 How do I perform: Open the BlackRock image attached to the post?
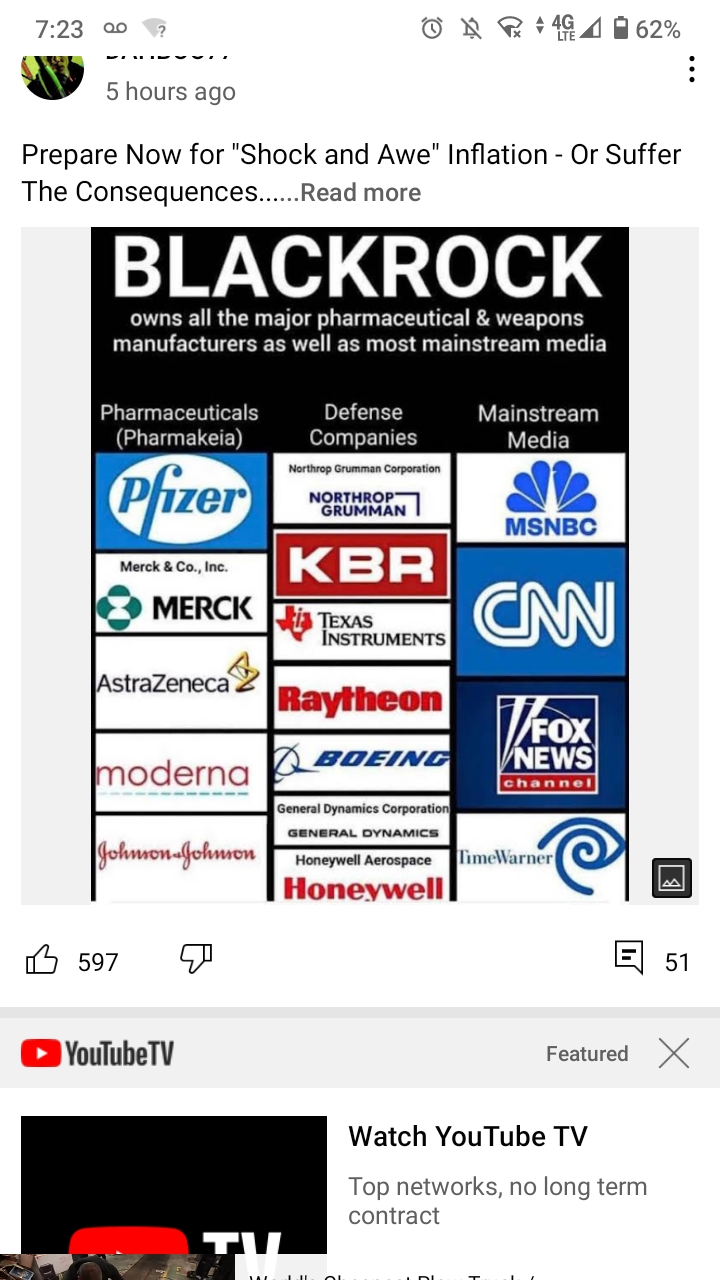click(360, 565)
